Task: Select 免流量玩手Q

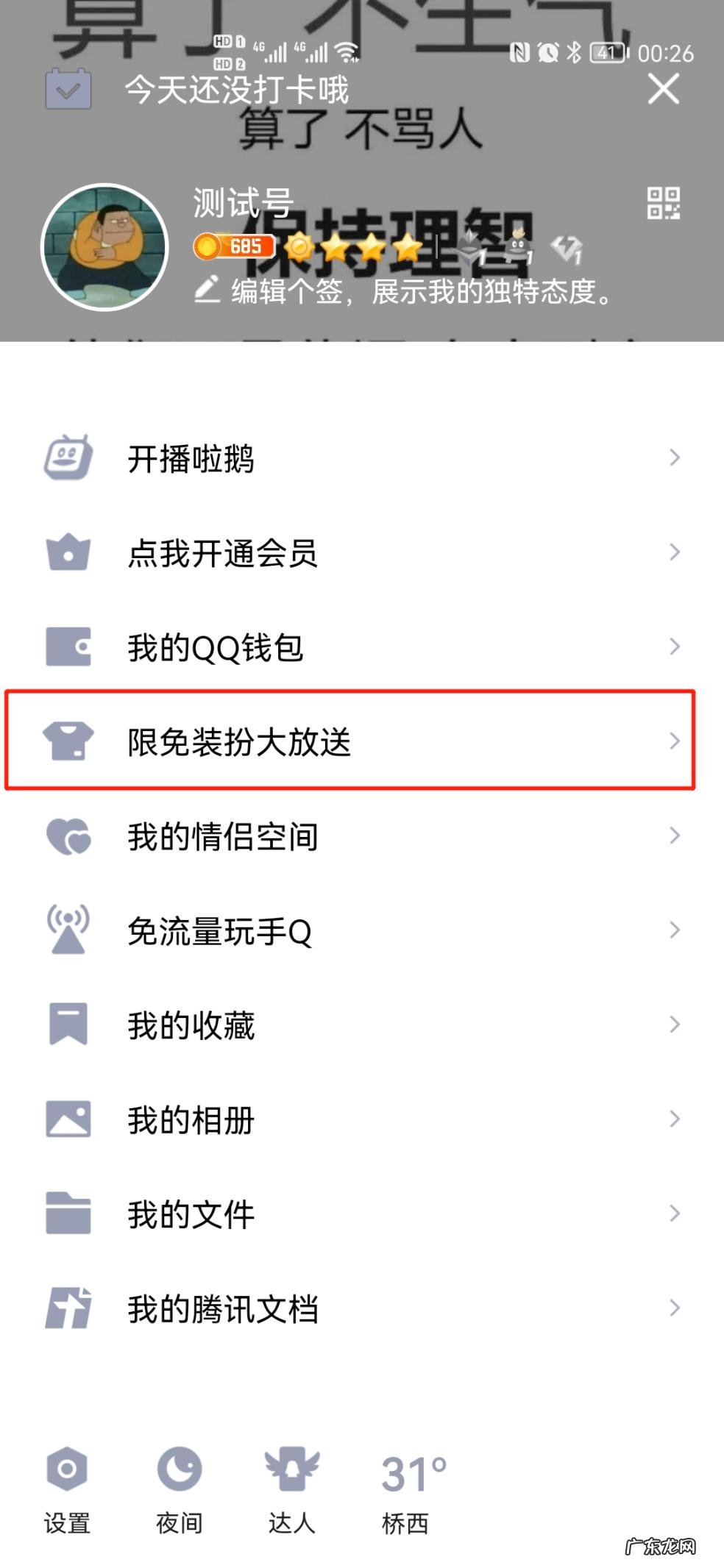Action: coord(361,931)
